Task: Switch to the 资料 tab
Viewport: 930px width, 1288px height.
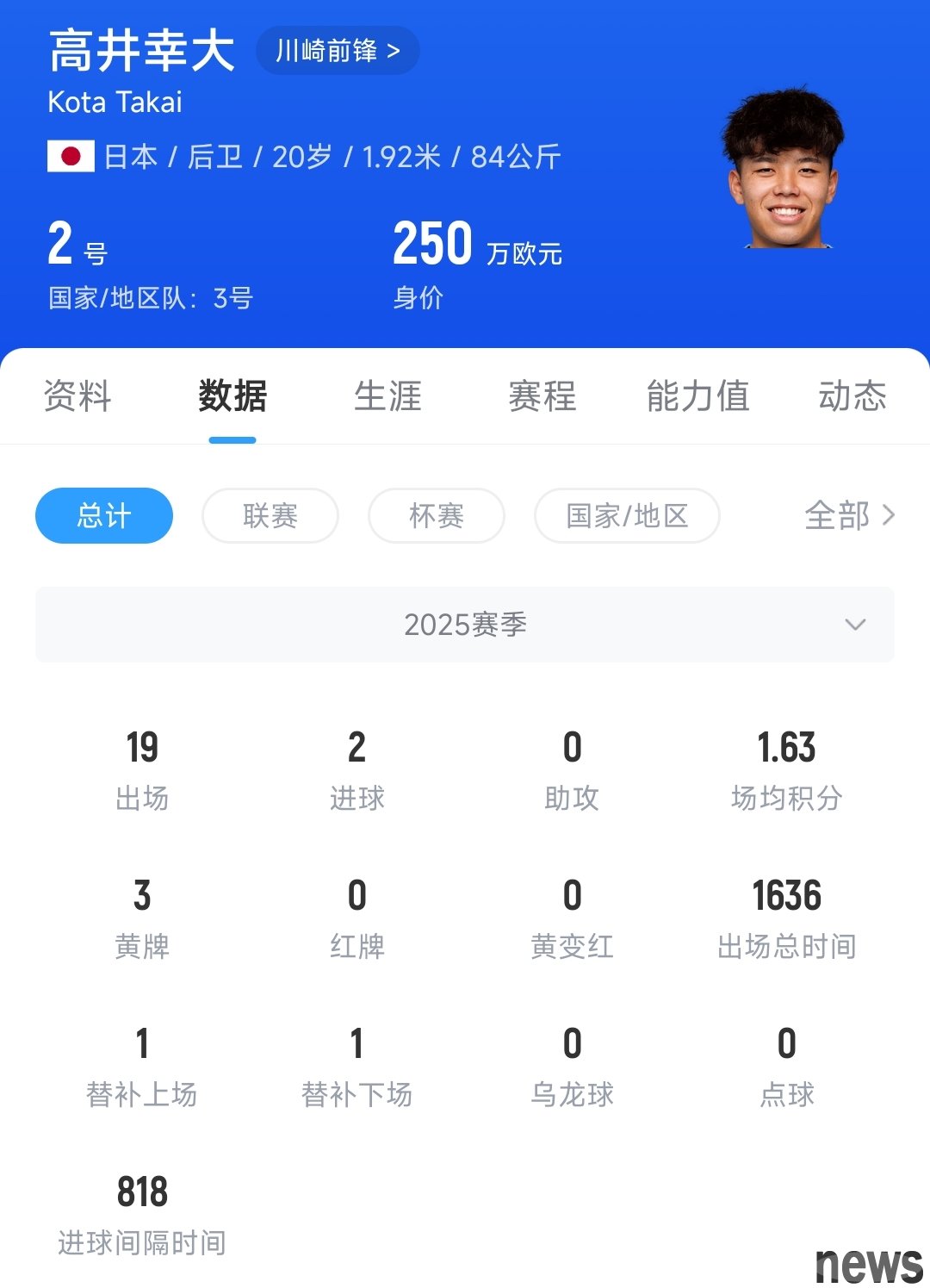Action: [77, 396]
